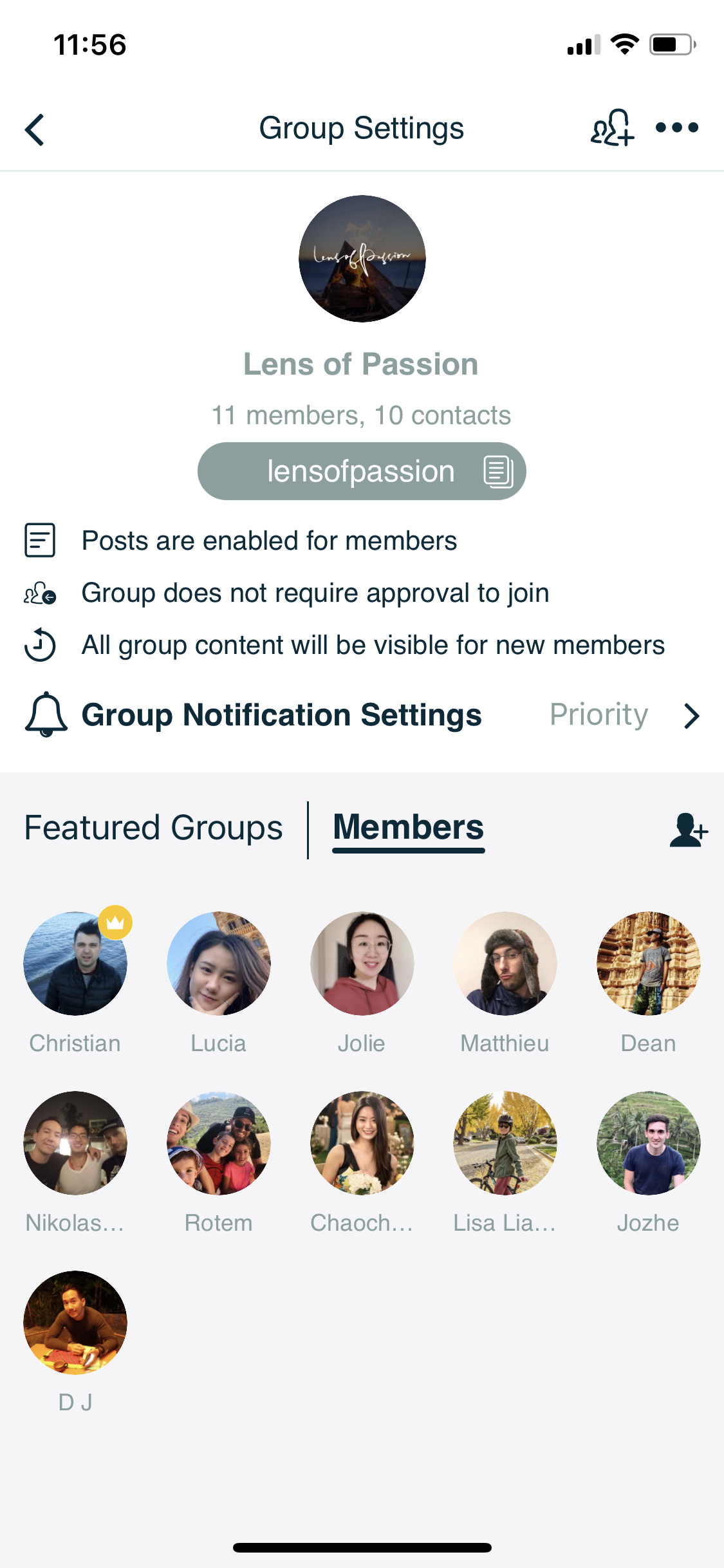Screen dimensions: 724x1568
Task: View Rotem's member profile
Action: click(219, 1143)
